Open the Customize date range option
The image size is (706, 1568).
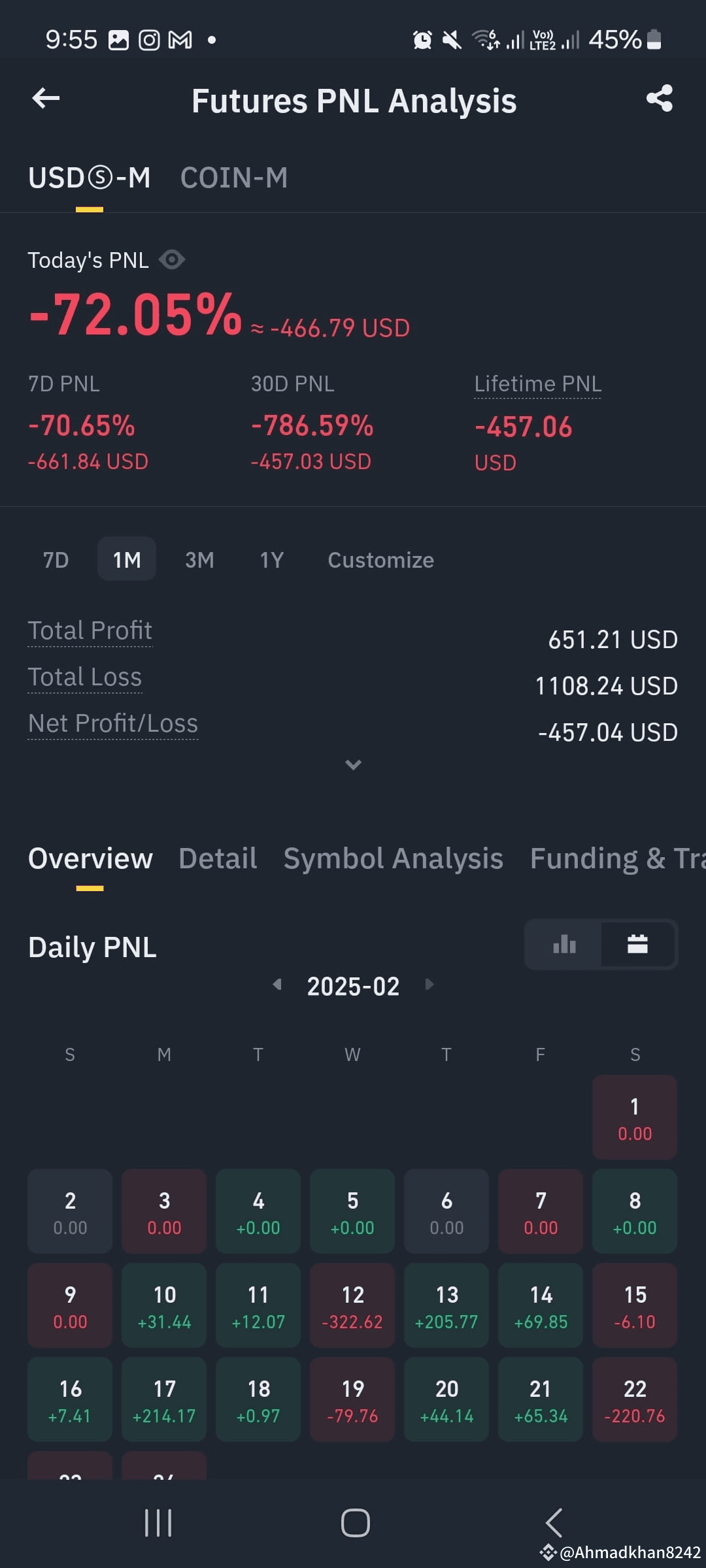[x=380, y=559]
